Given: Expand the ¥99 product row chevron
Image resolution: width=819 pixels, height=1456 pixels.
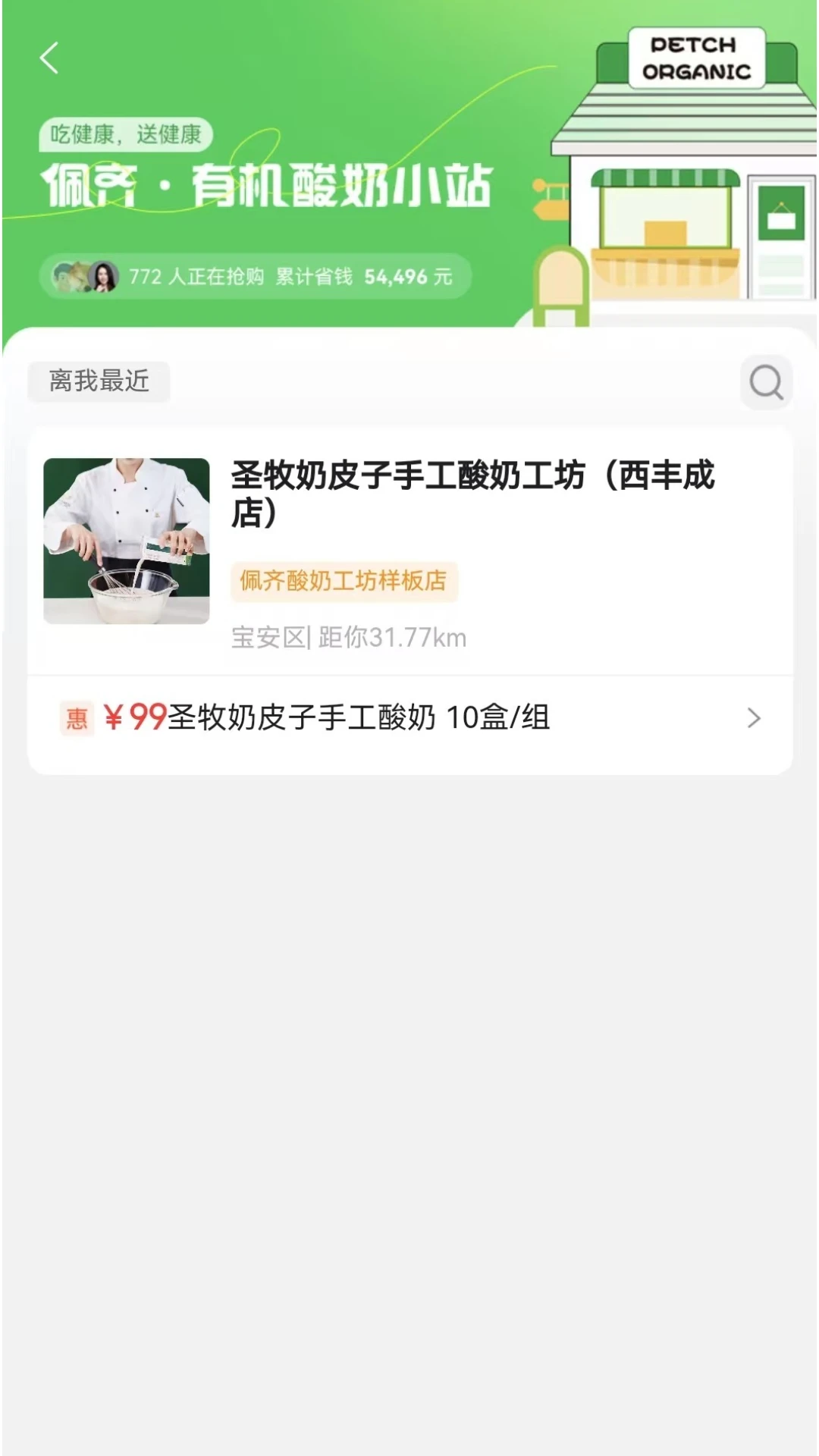Looking at the screenshot, I should pyautogui.click(x=753, y=718).
